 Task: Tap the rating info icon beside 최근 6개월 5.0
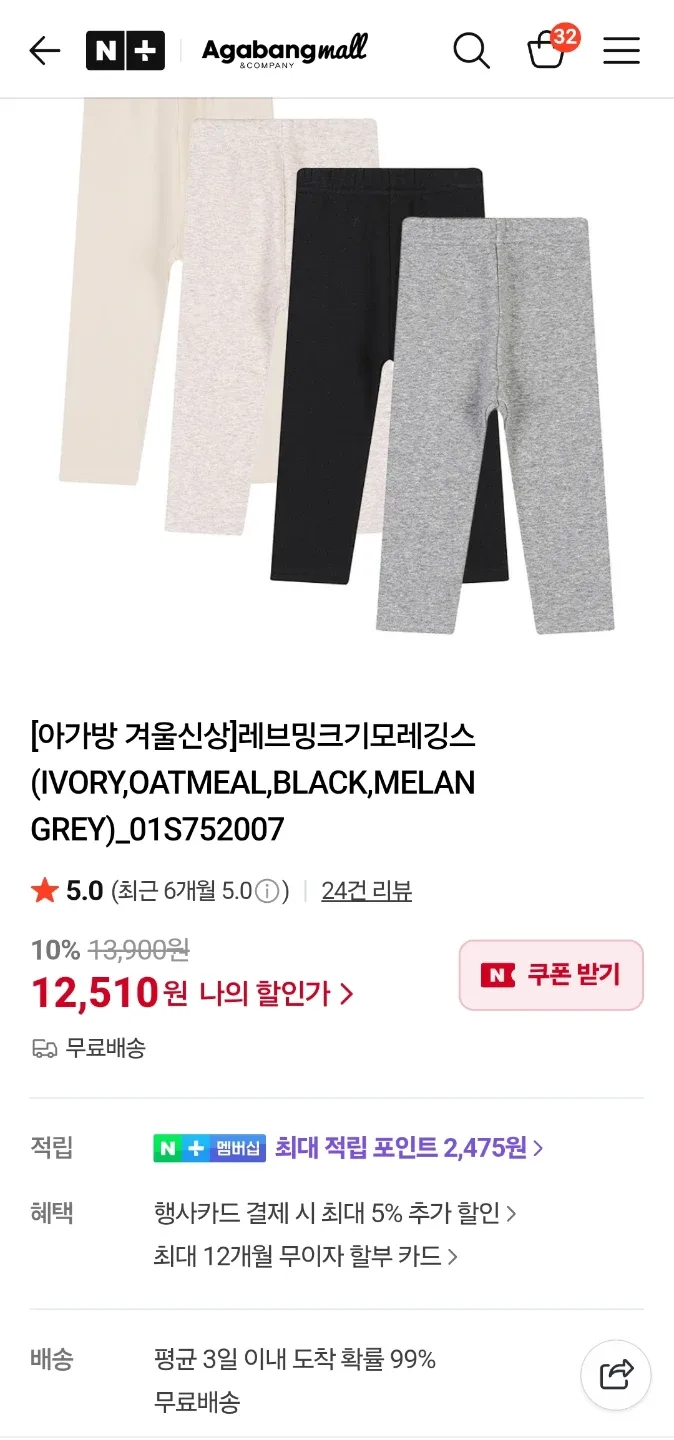pos(267,891)
